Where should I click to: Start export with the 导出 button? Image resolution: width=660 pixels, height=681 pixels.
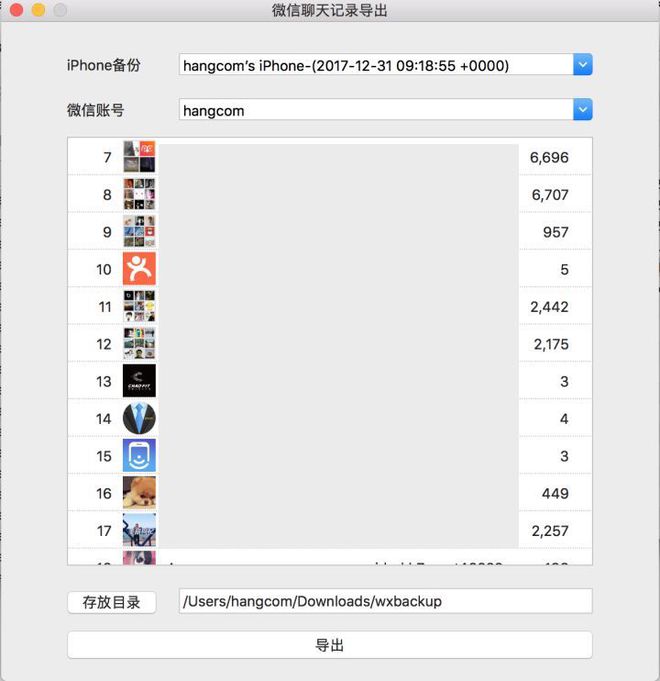pyautogui.click(x=330, y=645)
